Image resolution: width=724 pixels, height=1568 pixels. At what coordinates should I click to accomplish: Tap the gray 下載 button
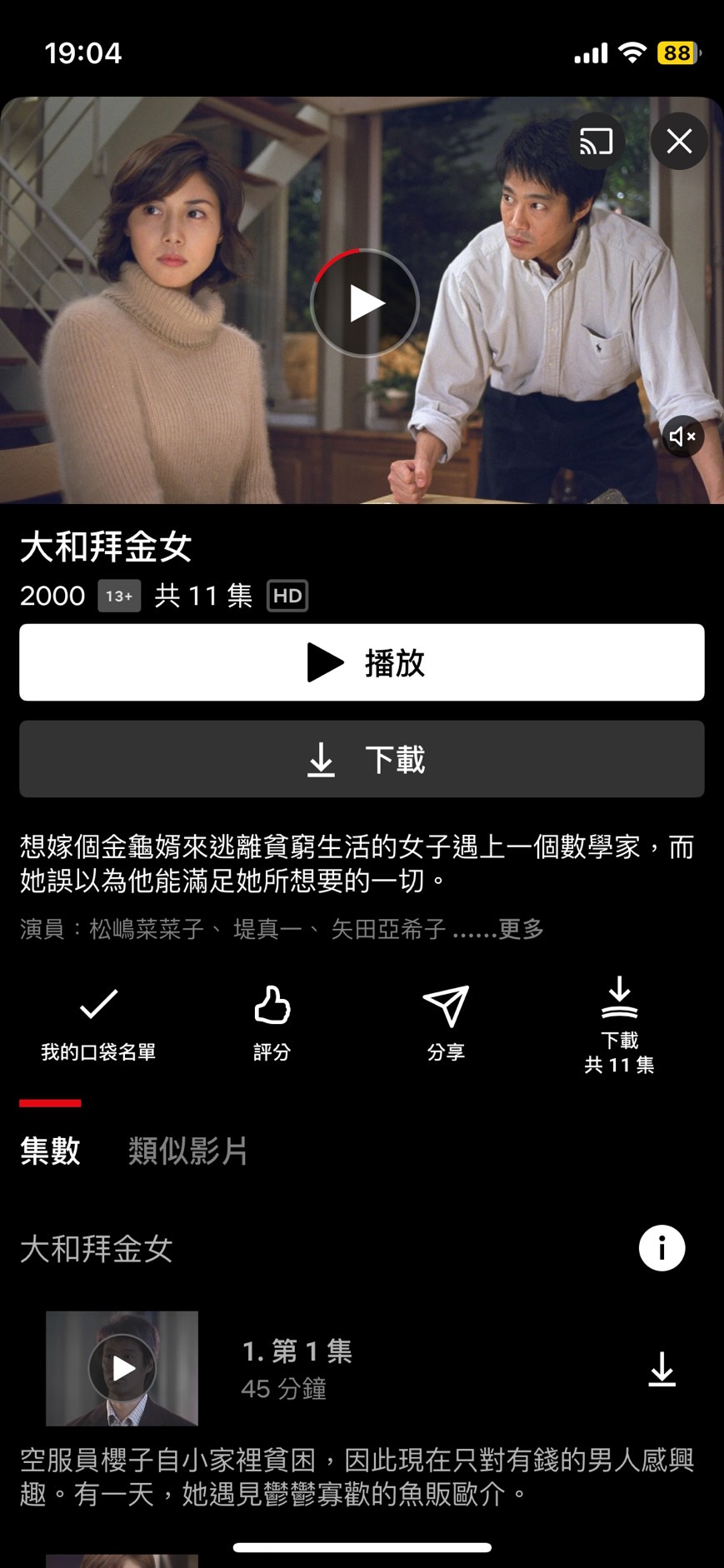pyautogui.click(x=362, y=759)
